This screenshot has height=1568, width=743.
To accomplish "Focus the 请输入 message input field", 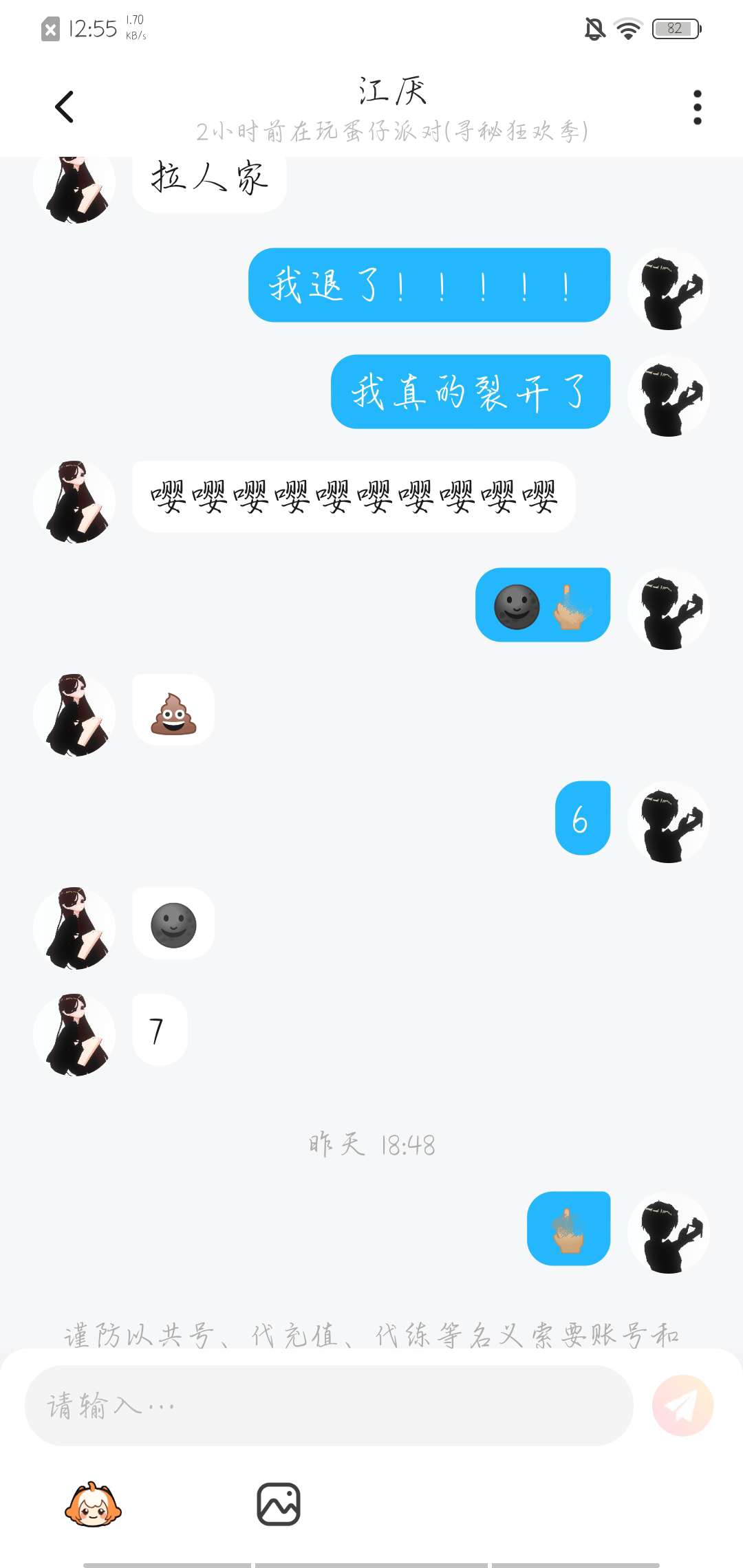I will [x=329, y=1405].
